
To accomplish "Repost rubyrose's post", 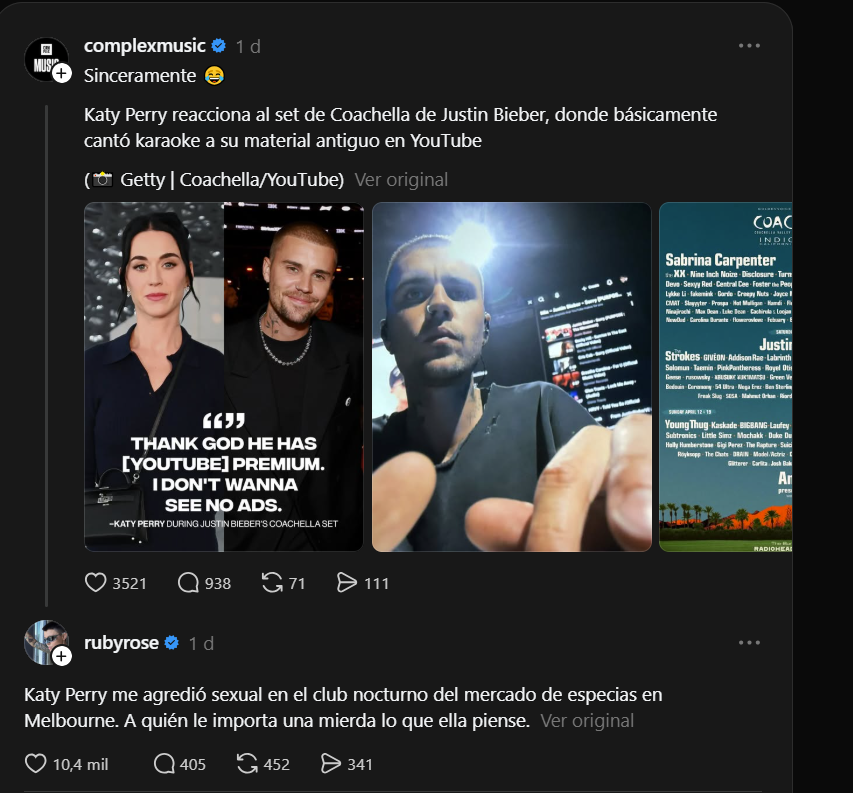I will [247, 764].
